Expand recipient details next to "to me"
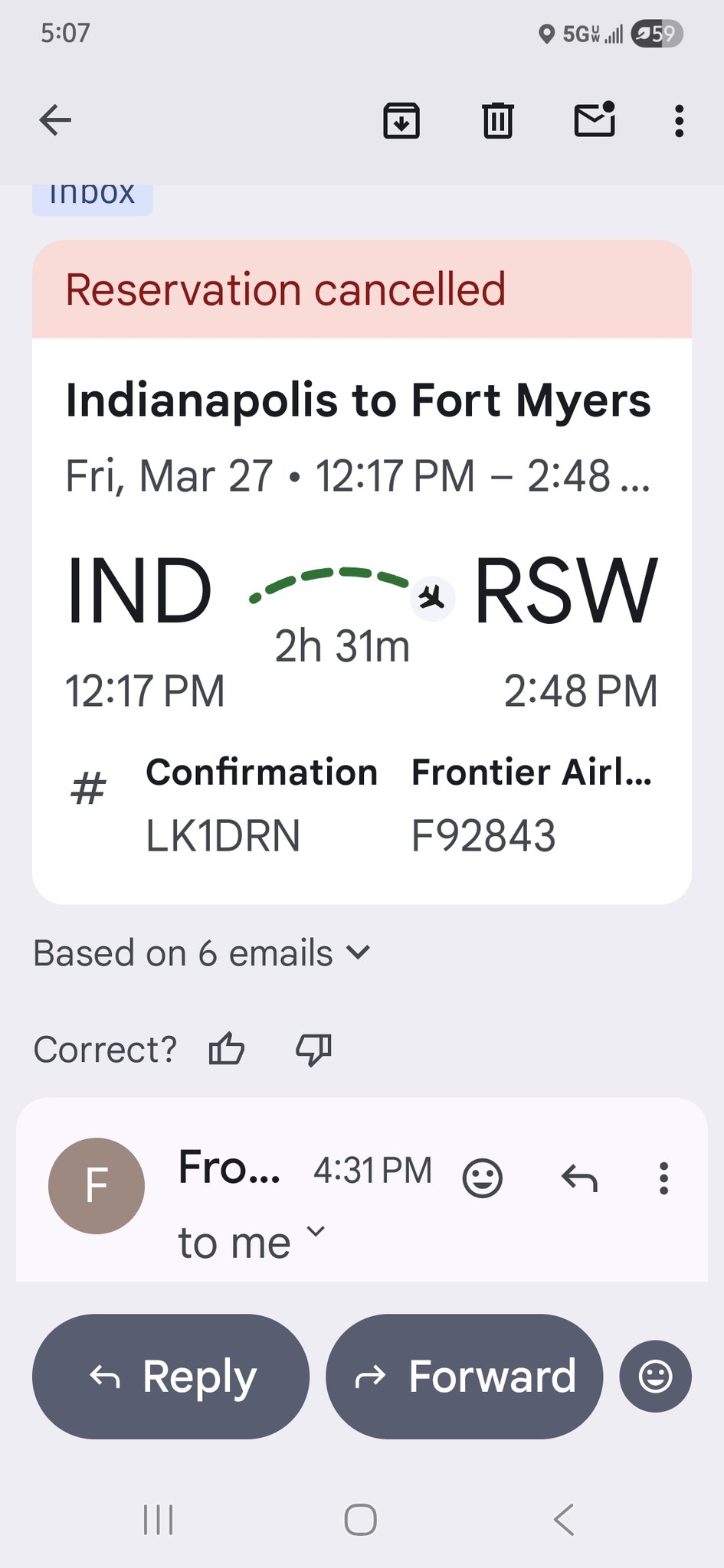 [316, 1230]
